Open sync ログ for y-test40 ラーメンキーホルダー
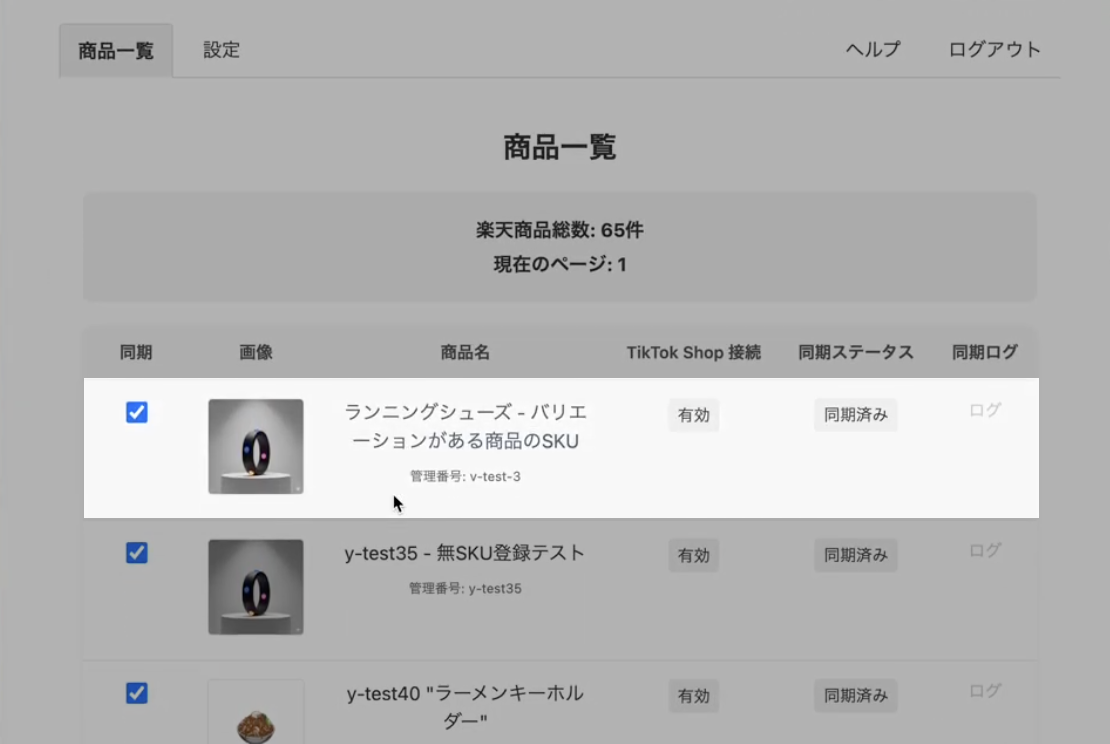The height and width of the screenshot is (744, 1110). (985, 691)
